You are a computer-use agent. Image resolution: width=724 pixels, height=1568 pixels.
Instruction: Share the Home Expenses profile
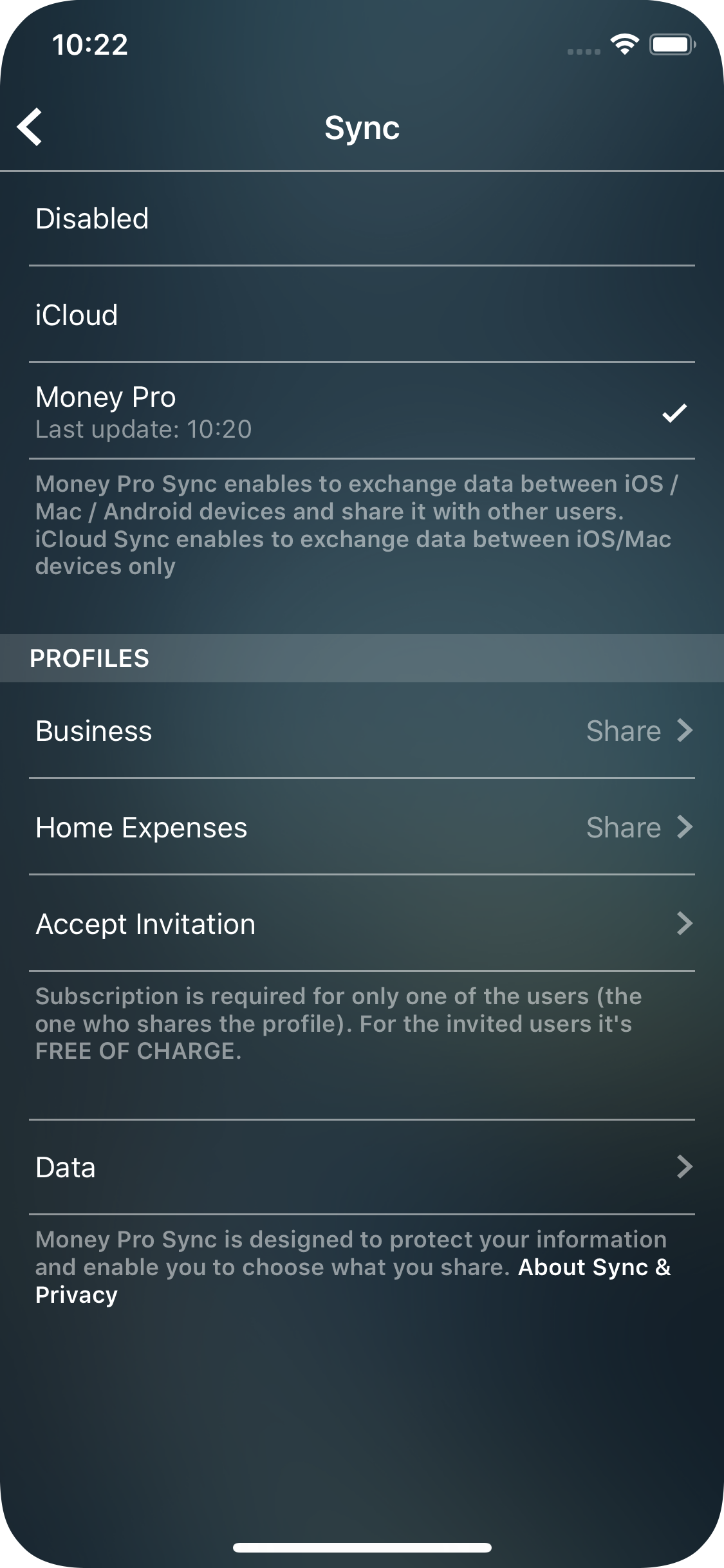point(637,827)
